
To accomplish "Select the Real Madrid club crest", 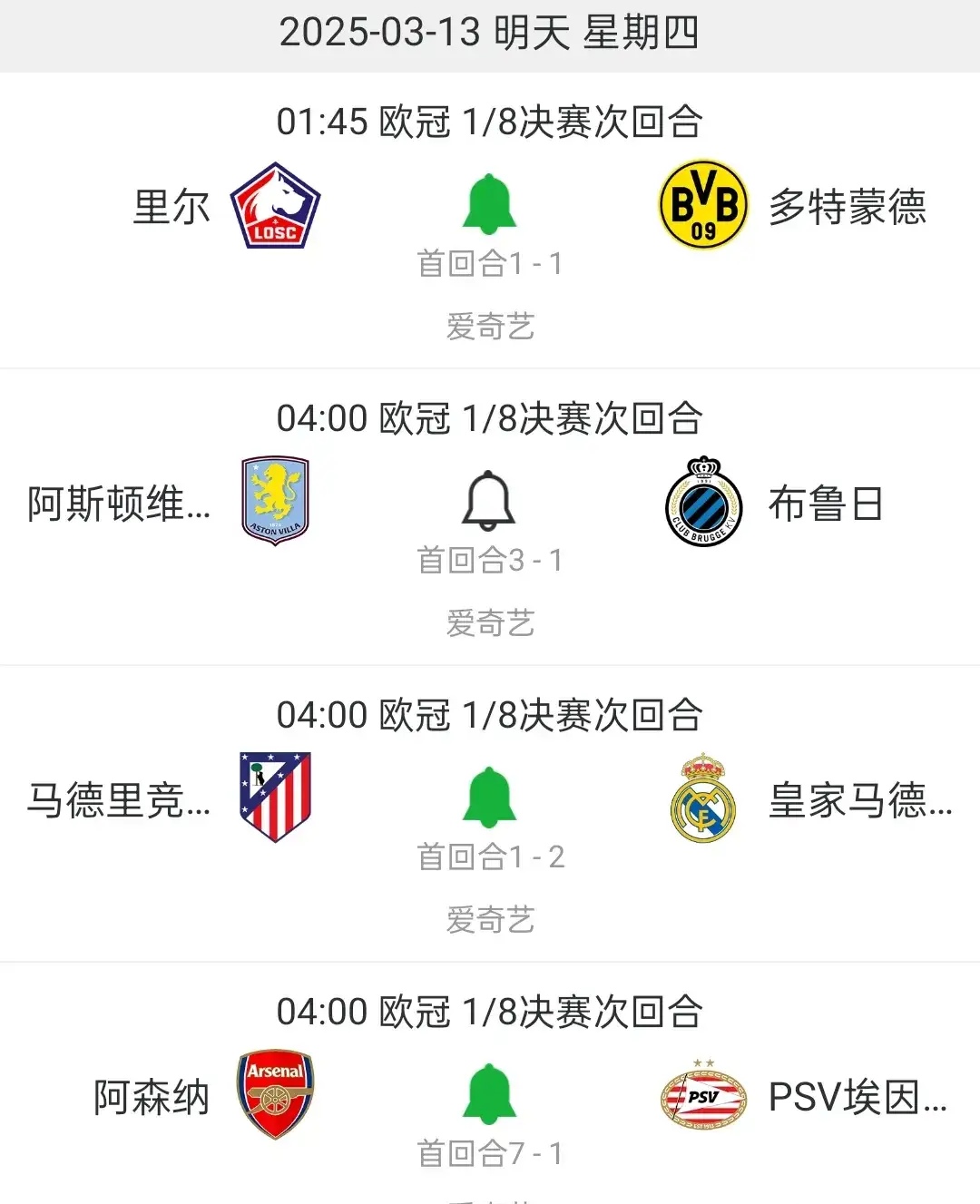I will point(703,799).
